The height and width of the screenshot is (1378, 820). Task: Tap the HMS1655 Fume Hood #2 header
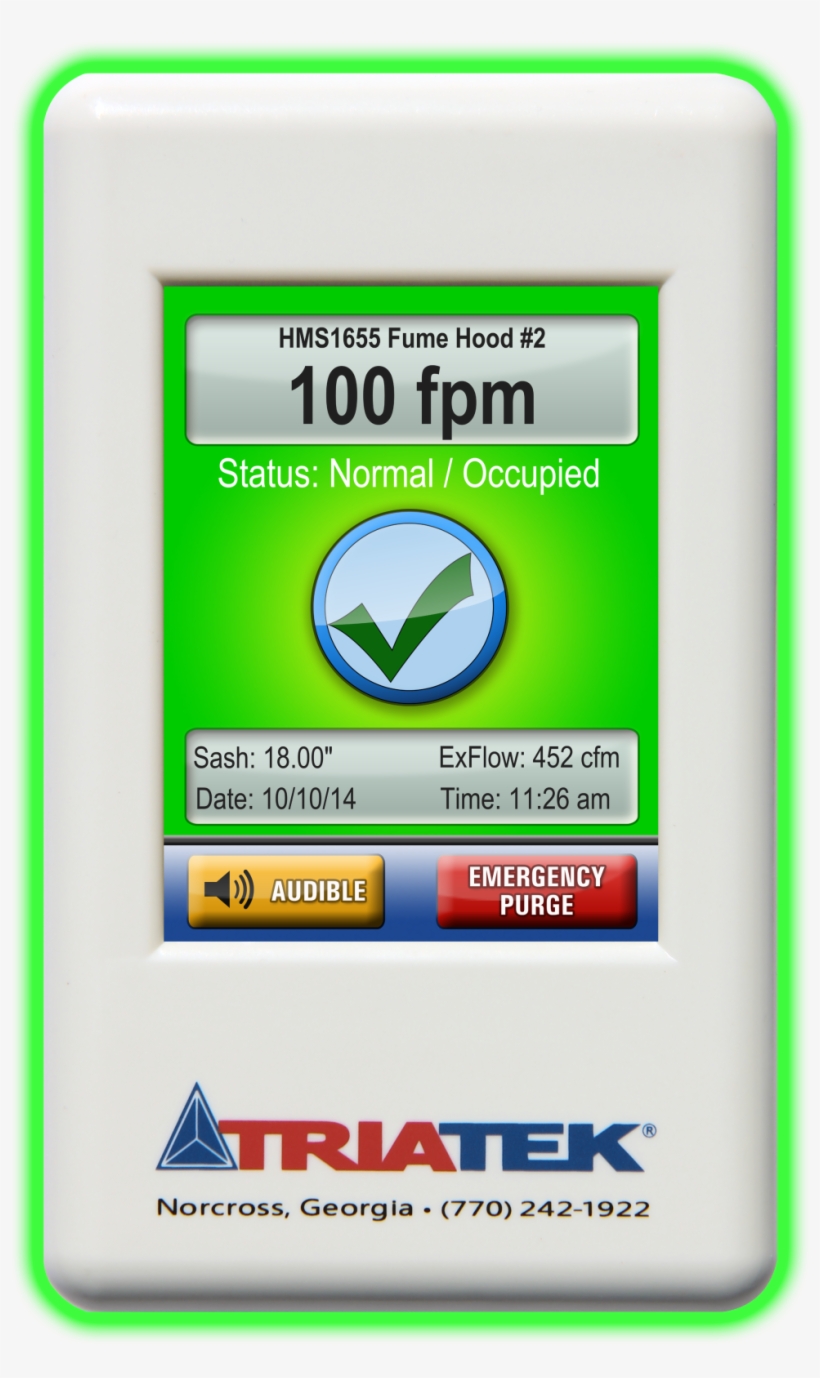point(410,339)
